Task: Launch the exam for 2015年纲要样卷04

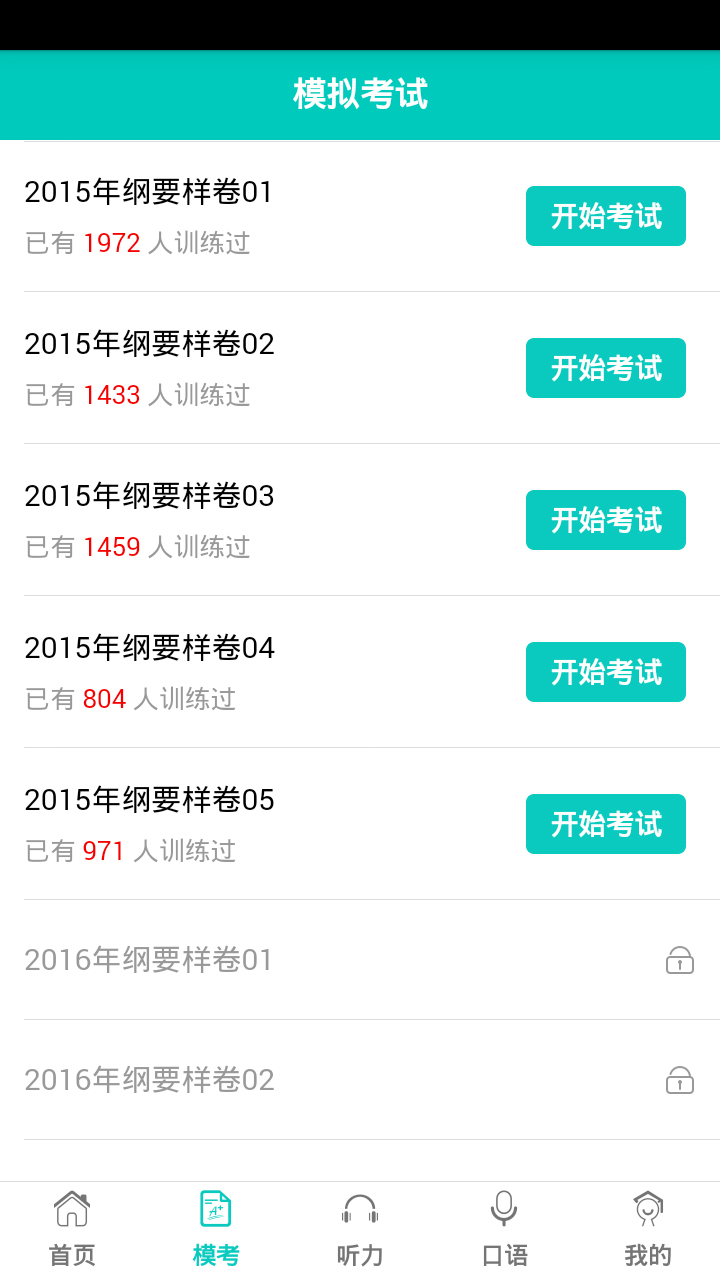Action: coord(606,672)
